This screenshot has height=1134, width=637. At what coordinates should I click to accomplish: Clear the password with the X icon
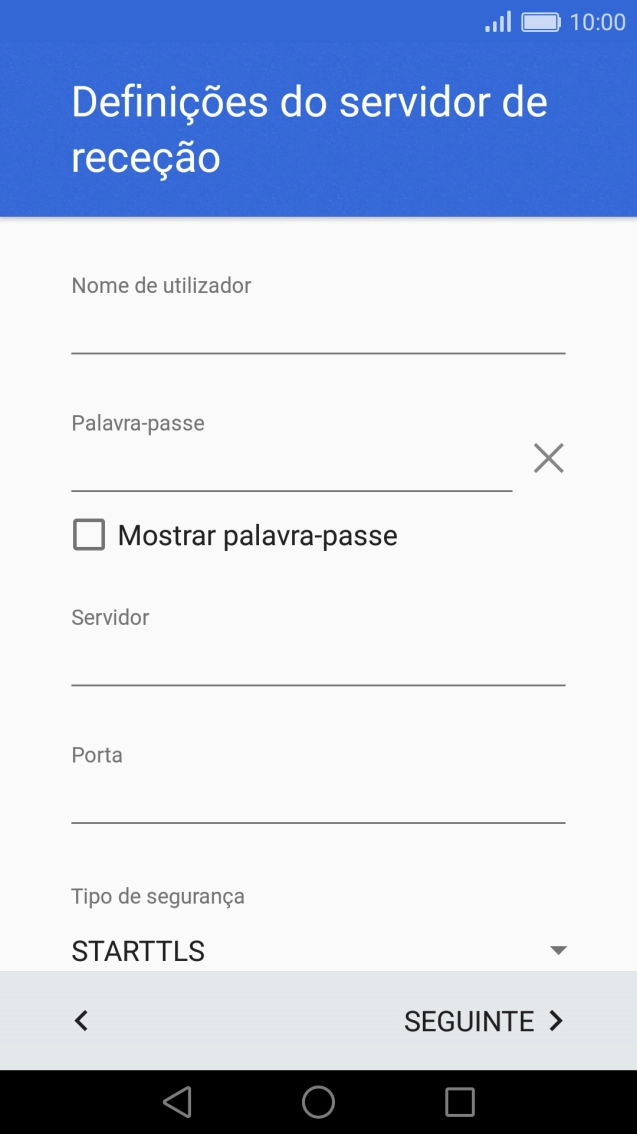click(x=548, y=458)
